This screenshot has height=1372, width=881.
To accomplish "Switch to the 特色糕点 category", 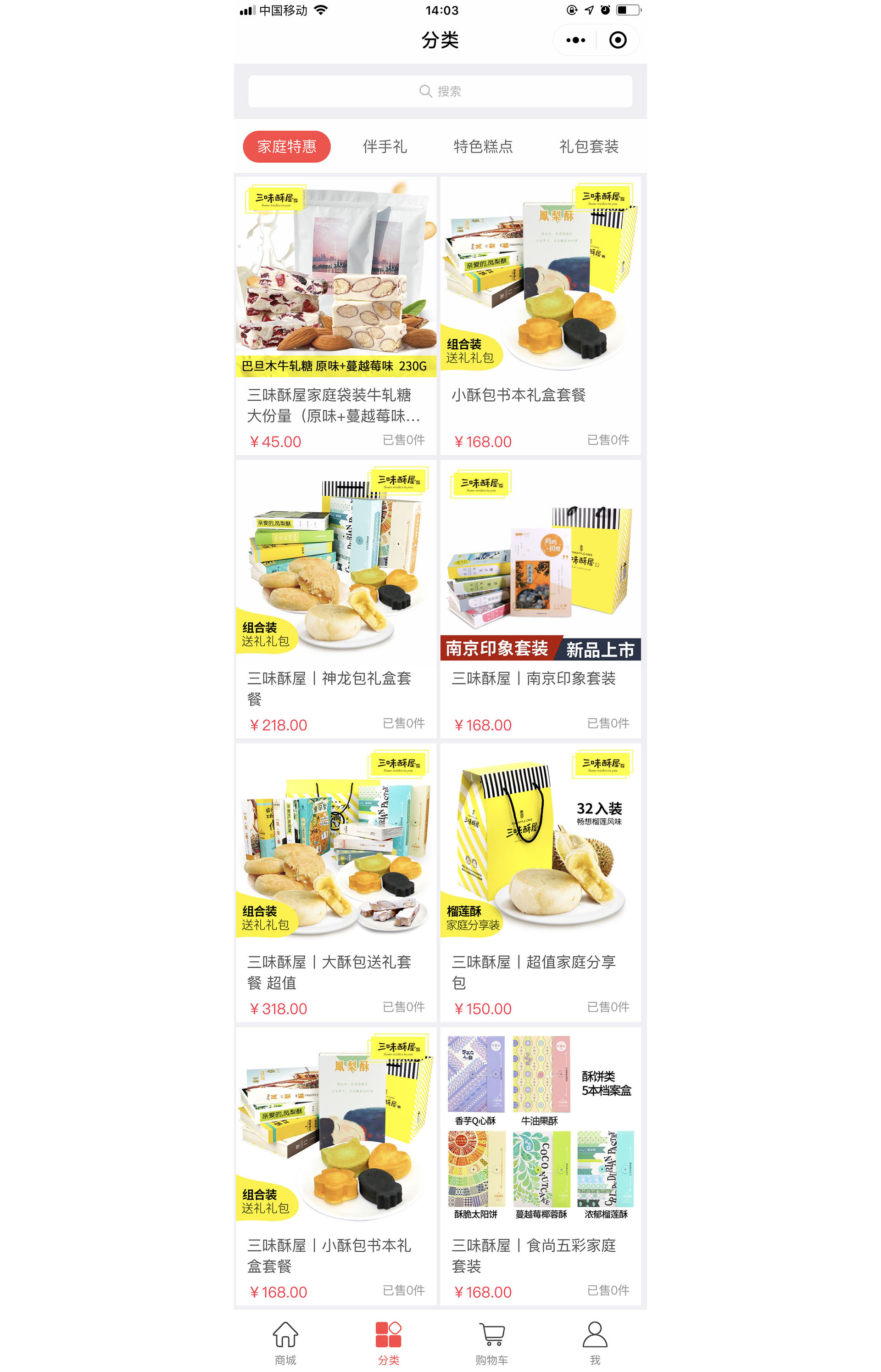I will click(x=483, y=146).
